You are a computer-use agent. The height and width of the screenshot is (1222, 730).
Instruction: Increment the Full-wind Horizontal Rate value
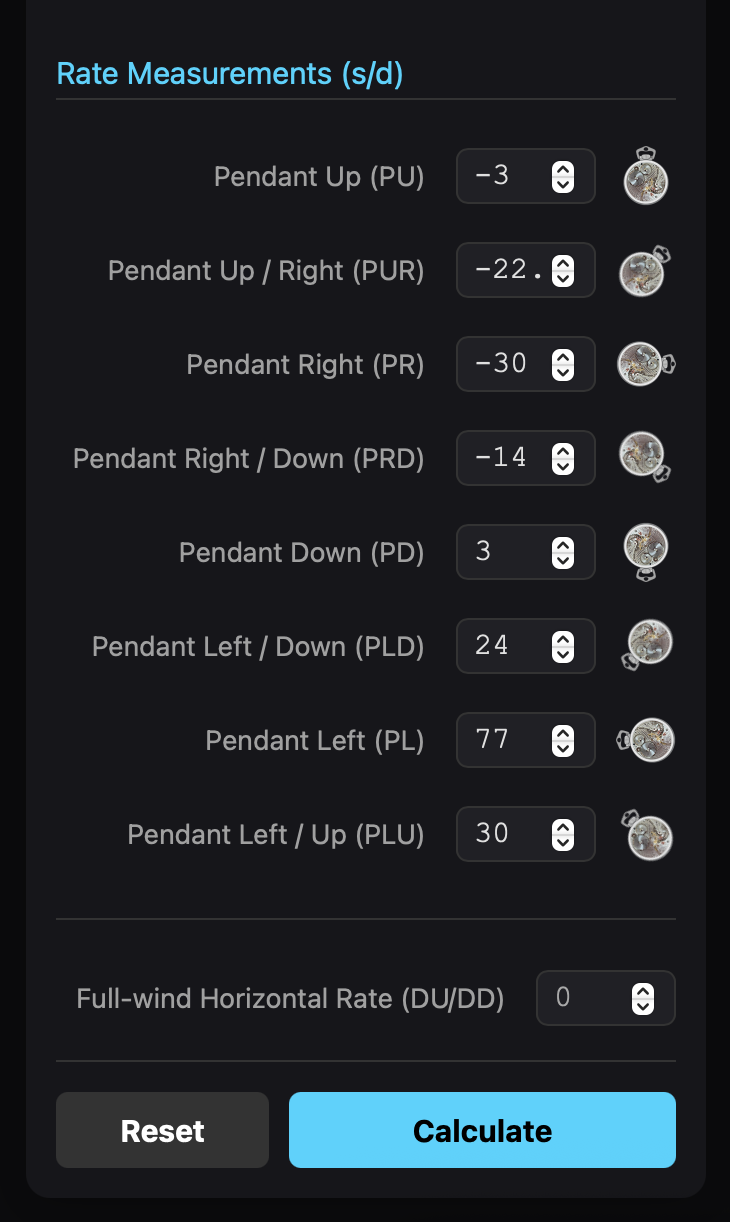[x=644, y=992]
